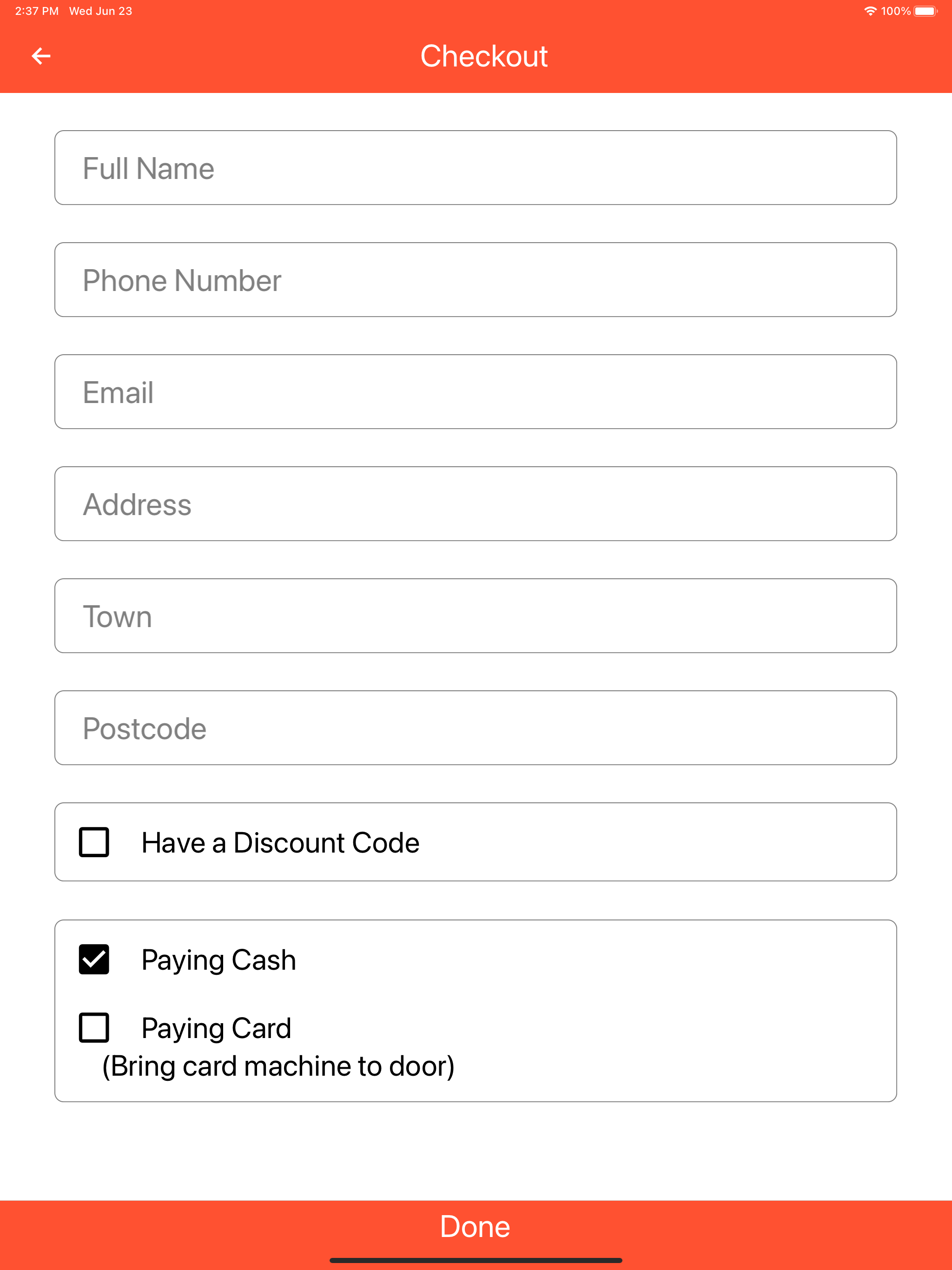Click the Checkout title text

pos(483,56)
